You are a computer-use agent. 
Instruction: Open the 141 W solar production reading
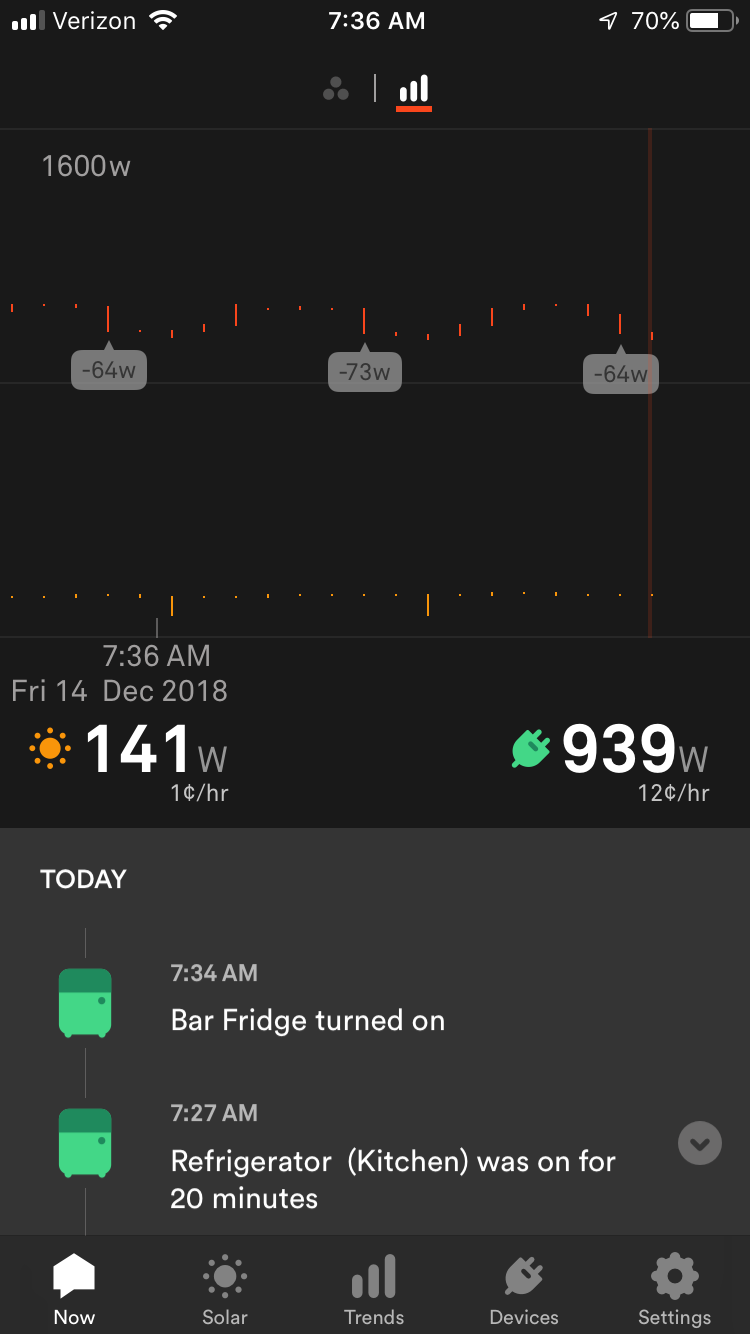tap(136, 752)
